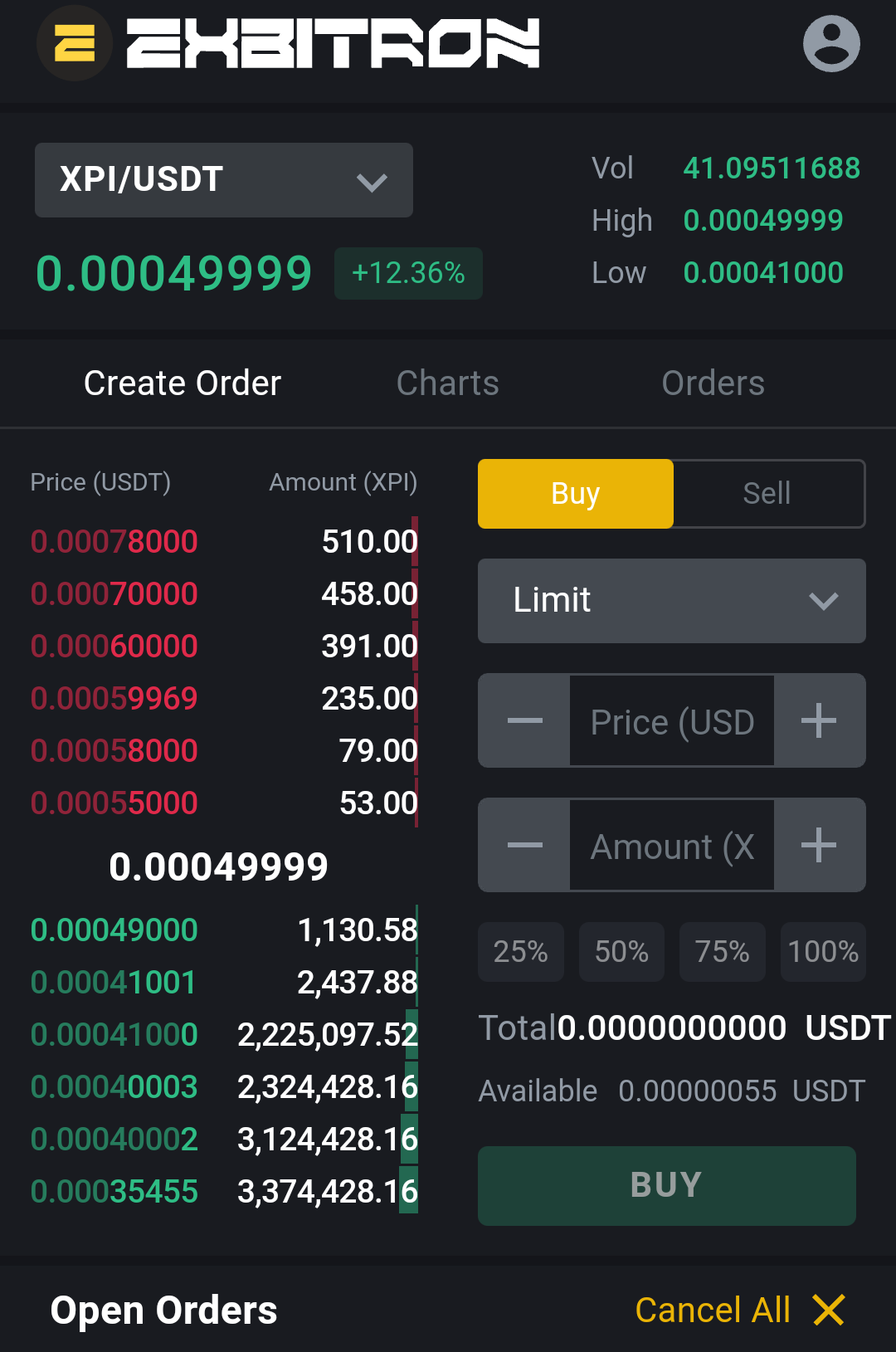Pick the 0.00049000 bid price row
This screenshot has width=896, height=1352.
[224, 930]
